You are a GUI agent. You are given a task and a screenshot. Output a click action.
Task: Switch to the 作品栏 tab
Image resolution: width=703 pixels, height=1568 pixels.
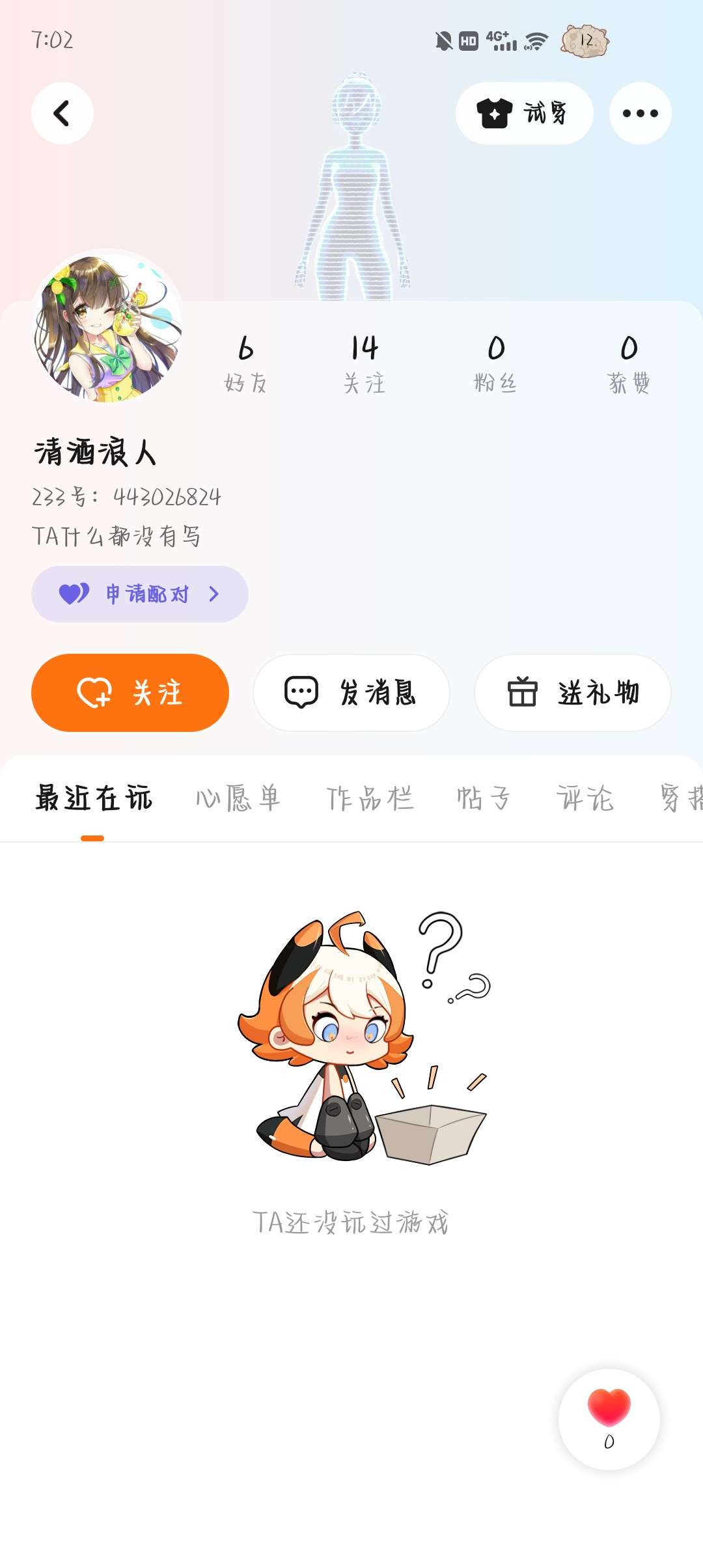coord(370,798)
